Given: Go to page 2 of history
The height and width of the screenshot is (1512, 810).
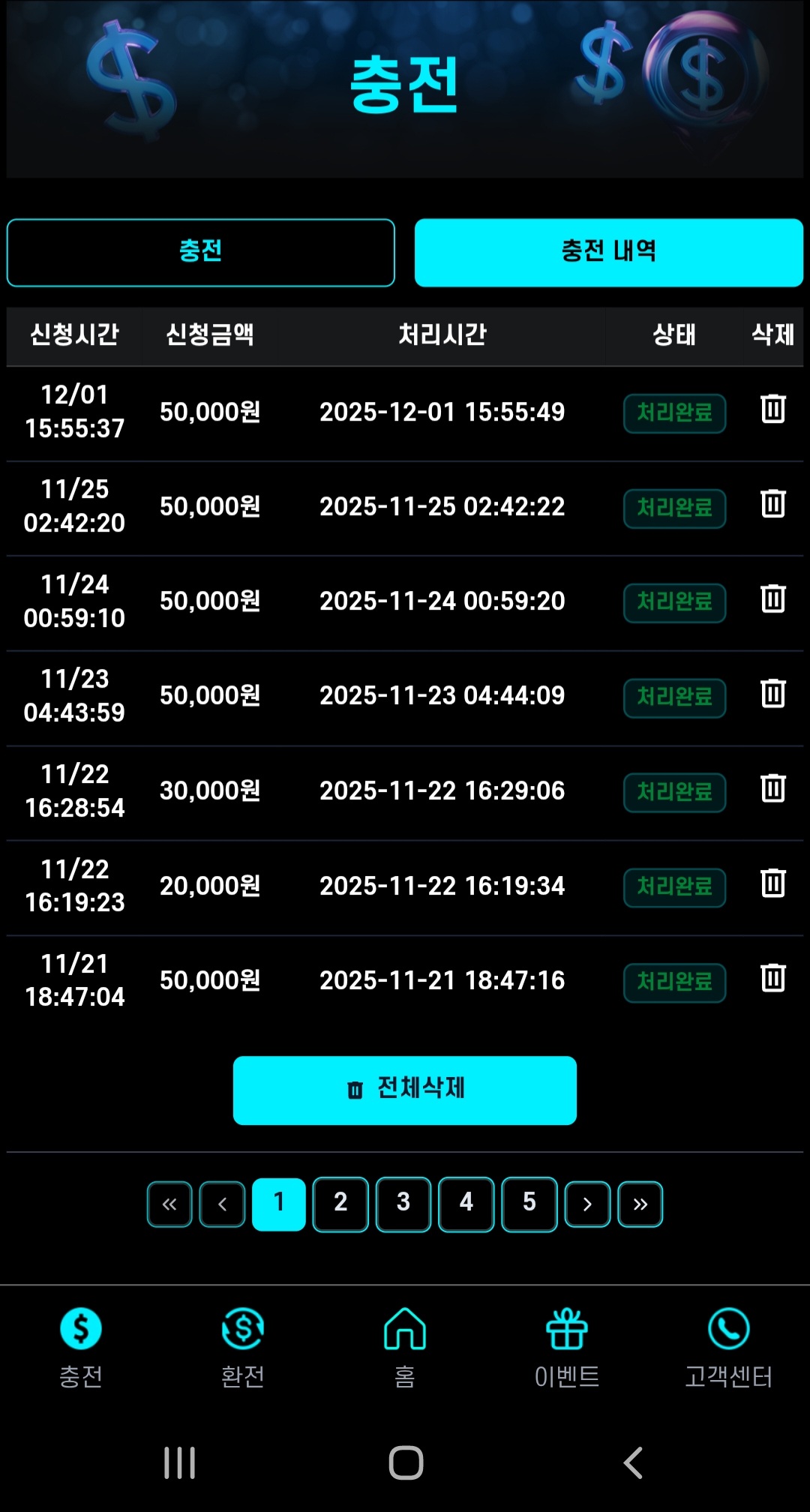Looking at the screenshot, I should (340, 1204).
